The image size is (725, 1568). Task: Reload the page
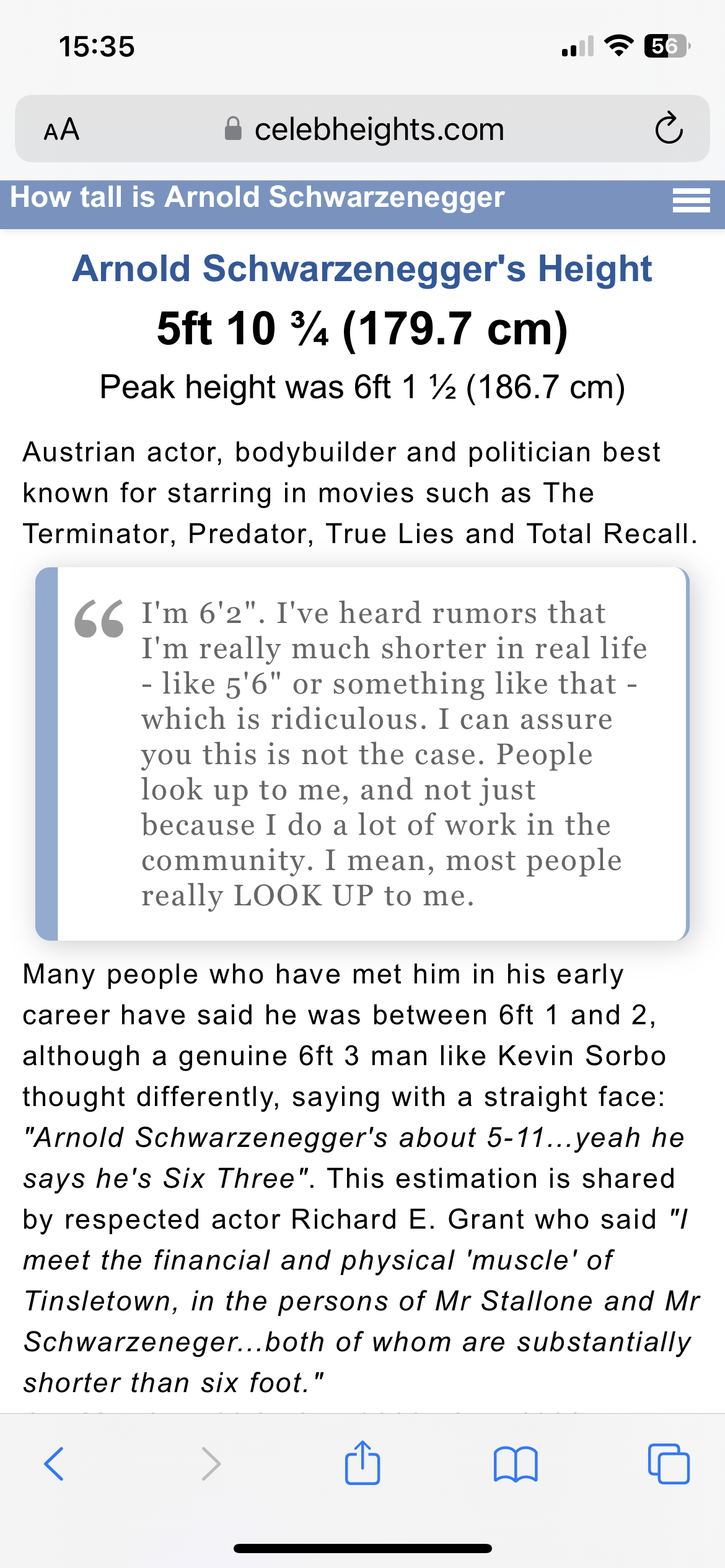point(669,128)
